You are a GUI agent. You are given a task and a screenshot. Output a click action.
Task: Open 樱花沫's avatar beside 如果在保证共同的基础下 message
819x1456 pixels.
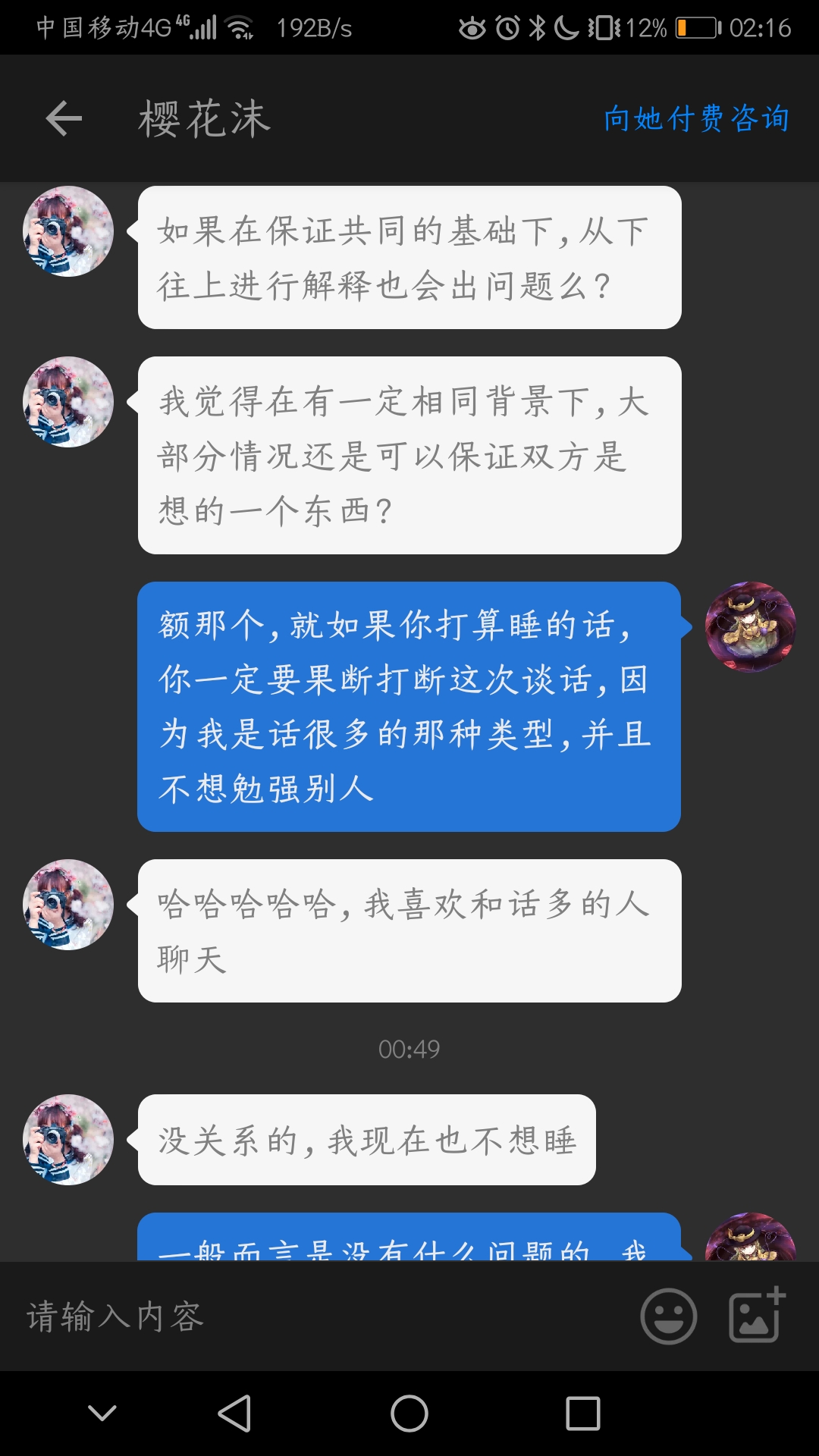68,231
